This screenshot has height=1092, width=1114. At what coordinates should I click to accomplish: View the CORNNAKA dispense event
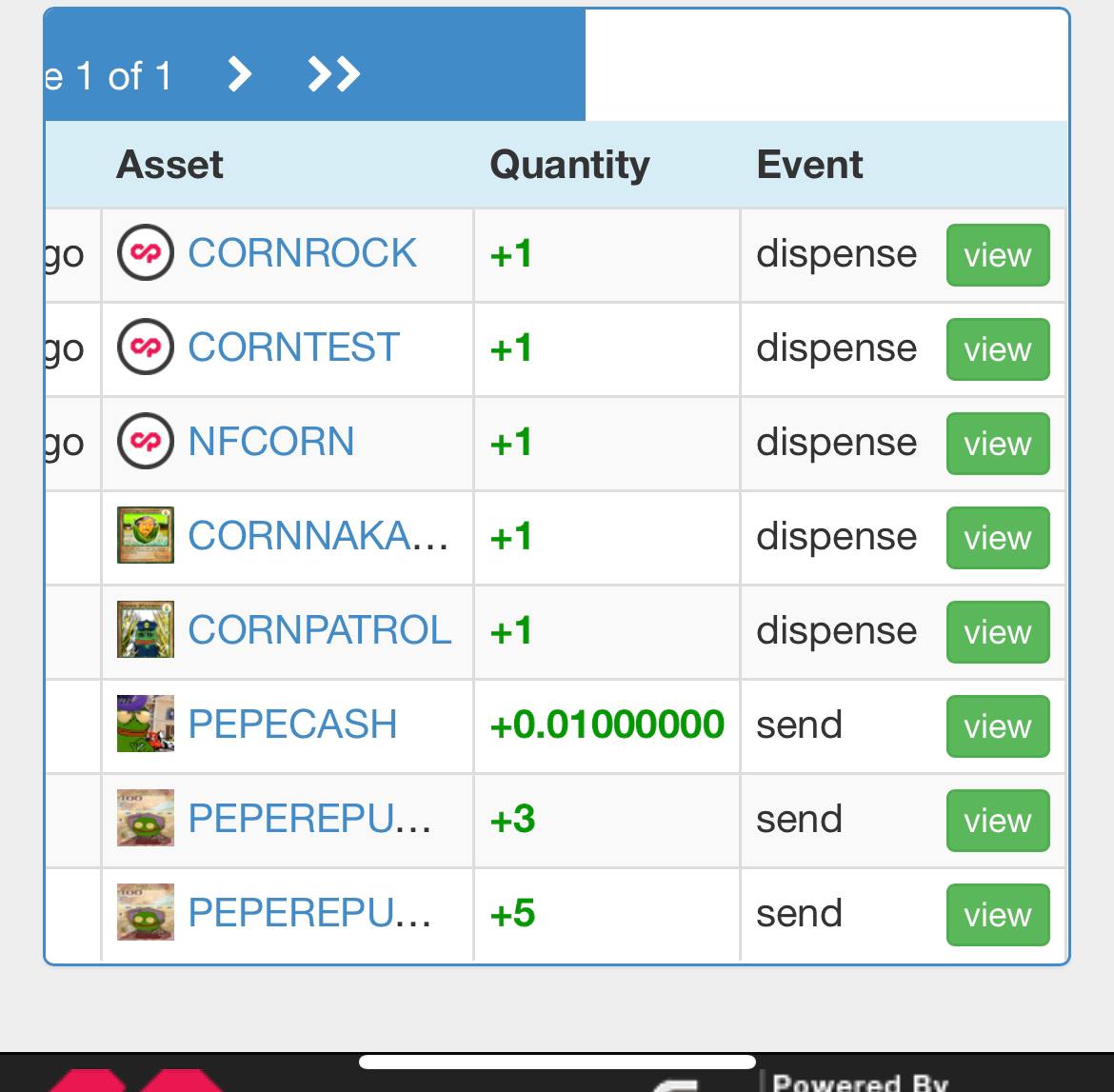(x=997, y=538)
